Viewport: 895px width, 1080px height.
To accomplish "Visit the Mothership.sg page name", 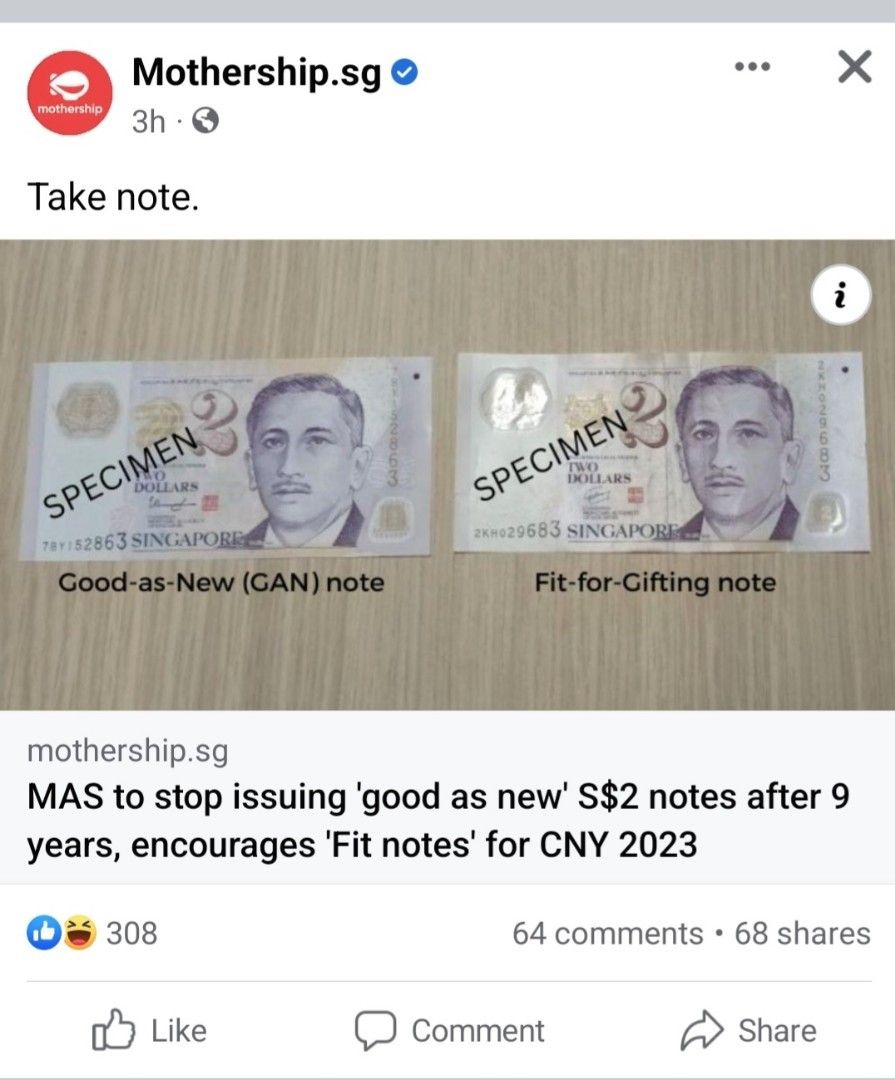I will click(x=256, y=72).
